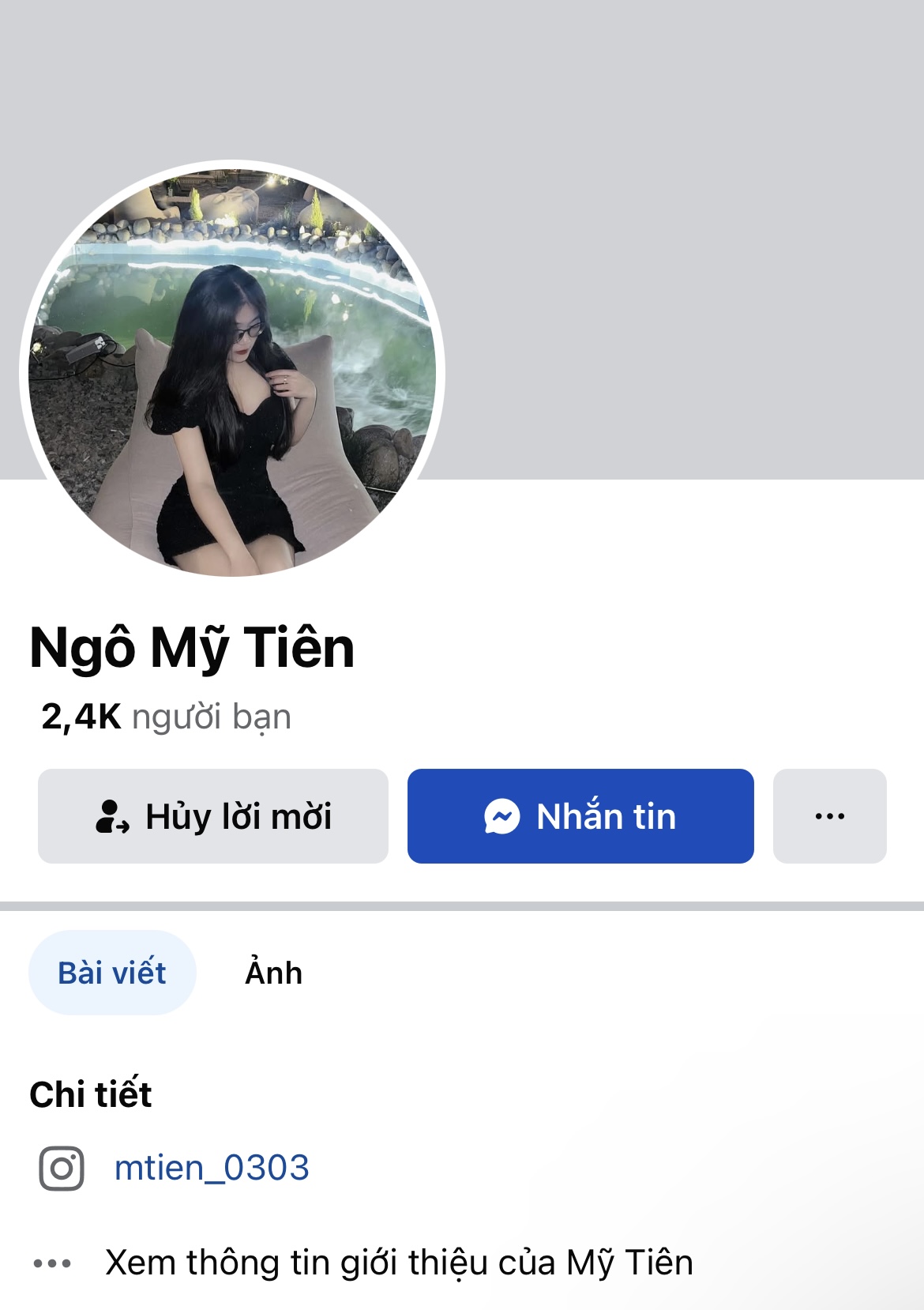Screen dimensions: 924x1310
Task: Tap Nhắn tin to message Mỹ Tiên
Action: coord(580,816)
